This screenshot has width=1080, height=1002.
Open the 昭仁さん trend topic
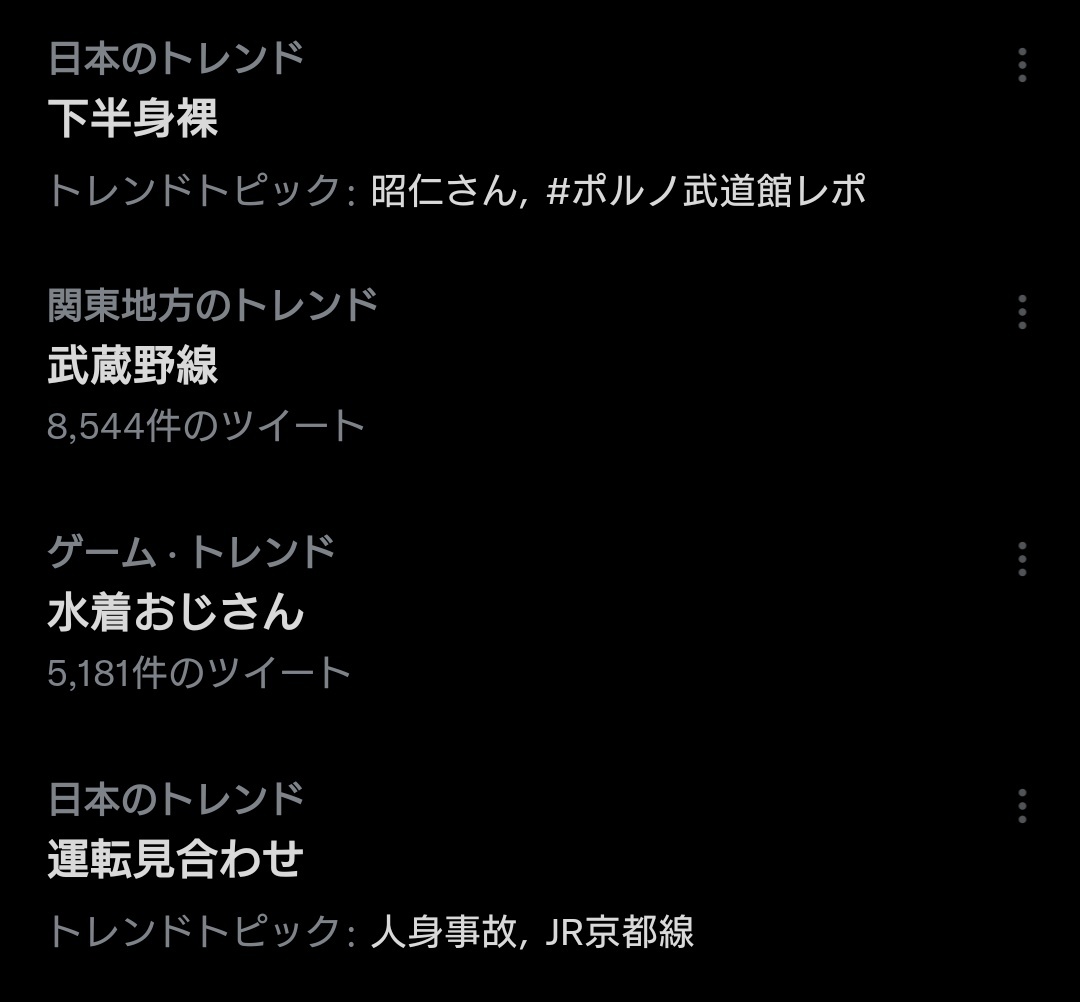tap(443, 190)
